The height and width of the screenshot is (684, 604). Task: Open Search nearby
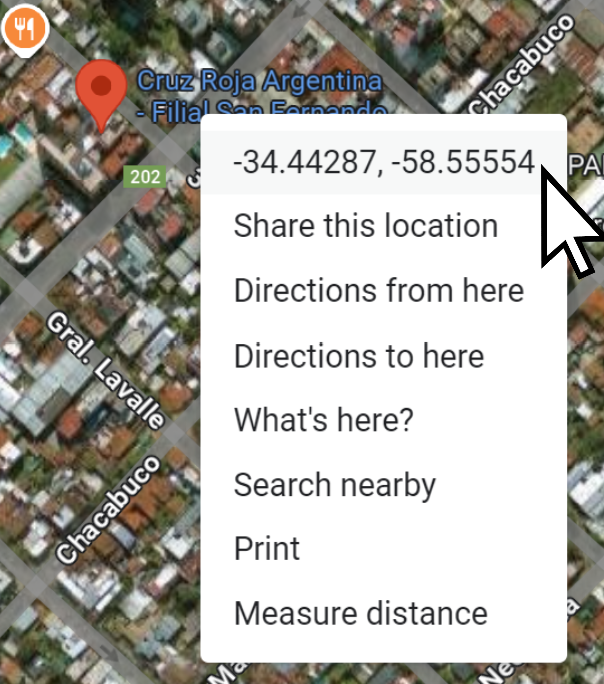tap(334, 485)
